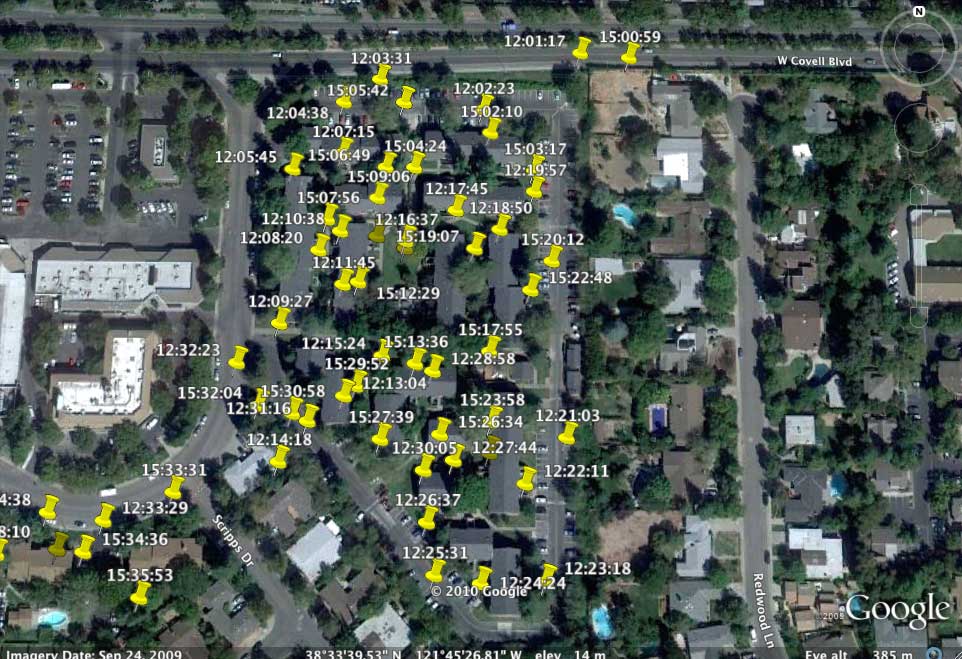Viewport: 962px width, 659px height.
Task: Tap the move joystick below the compass
Action: coord(918,127)
